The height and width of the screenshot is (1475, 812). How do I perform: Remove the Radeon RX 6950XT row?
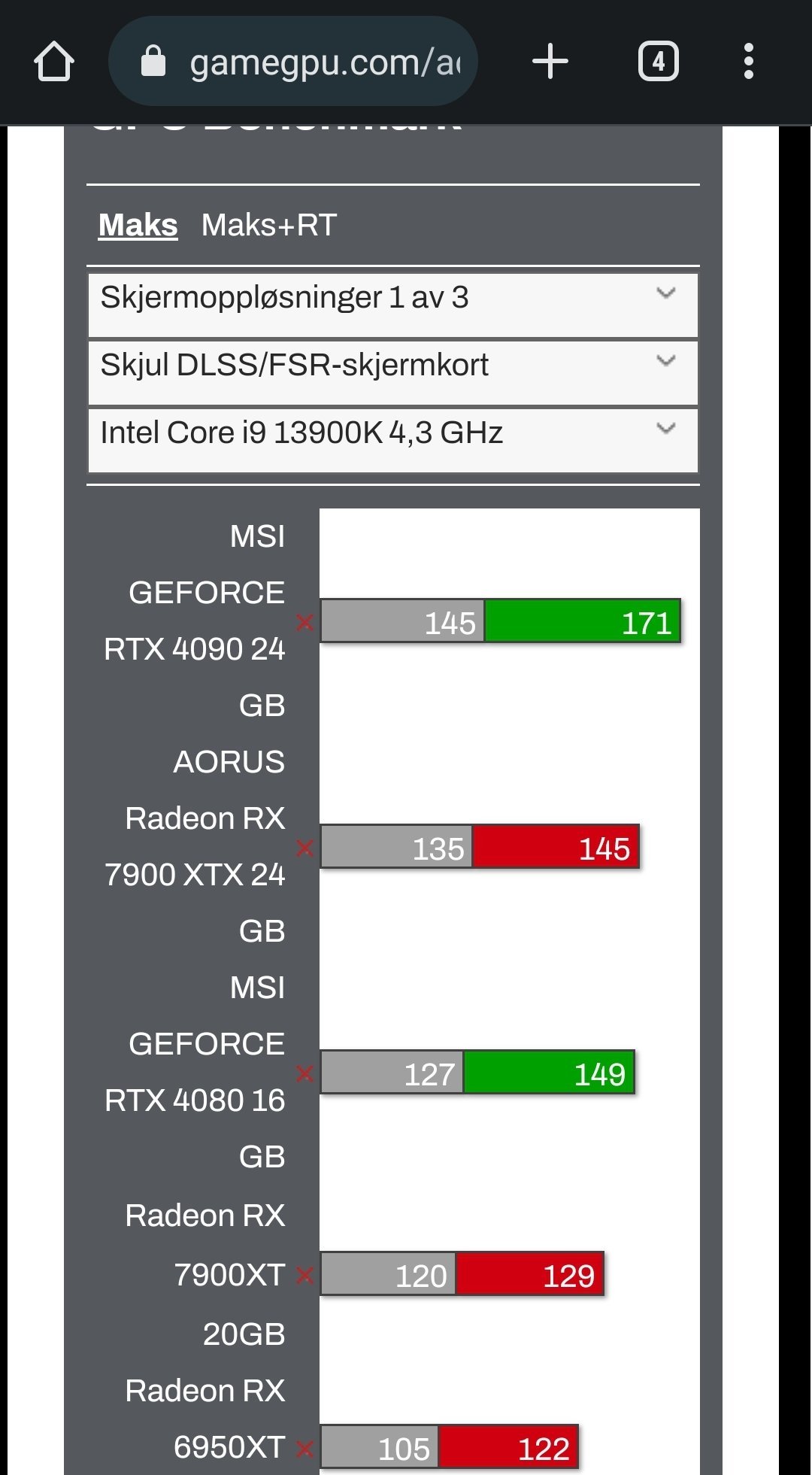304,1448
